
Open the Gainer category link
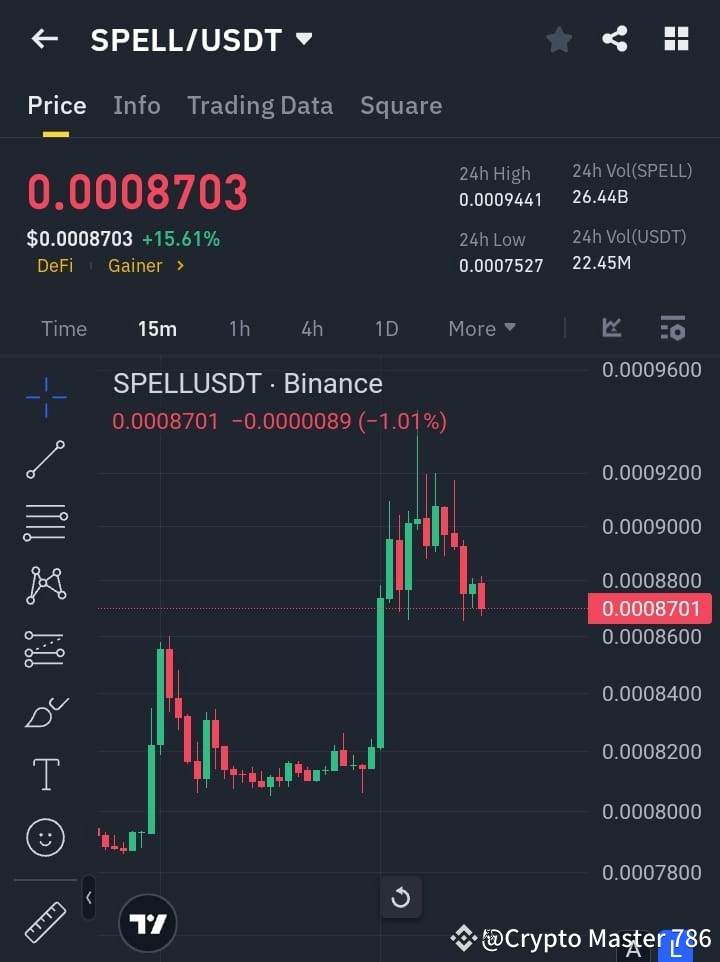[x=137, y=266]
